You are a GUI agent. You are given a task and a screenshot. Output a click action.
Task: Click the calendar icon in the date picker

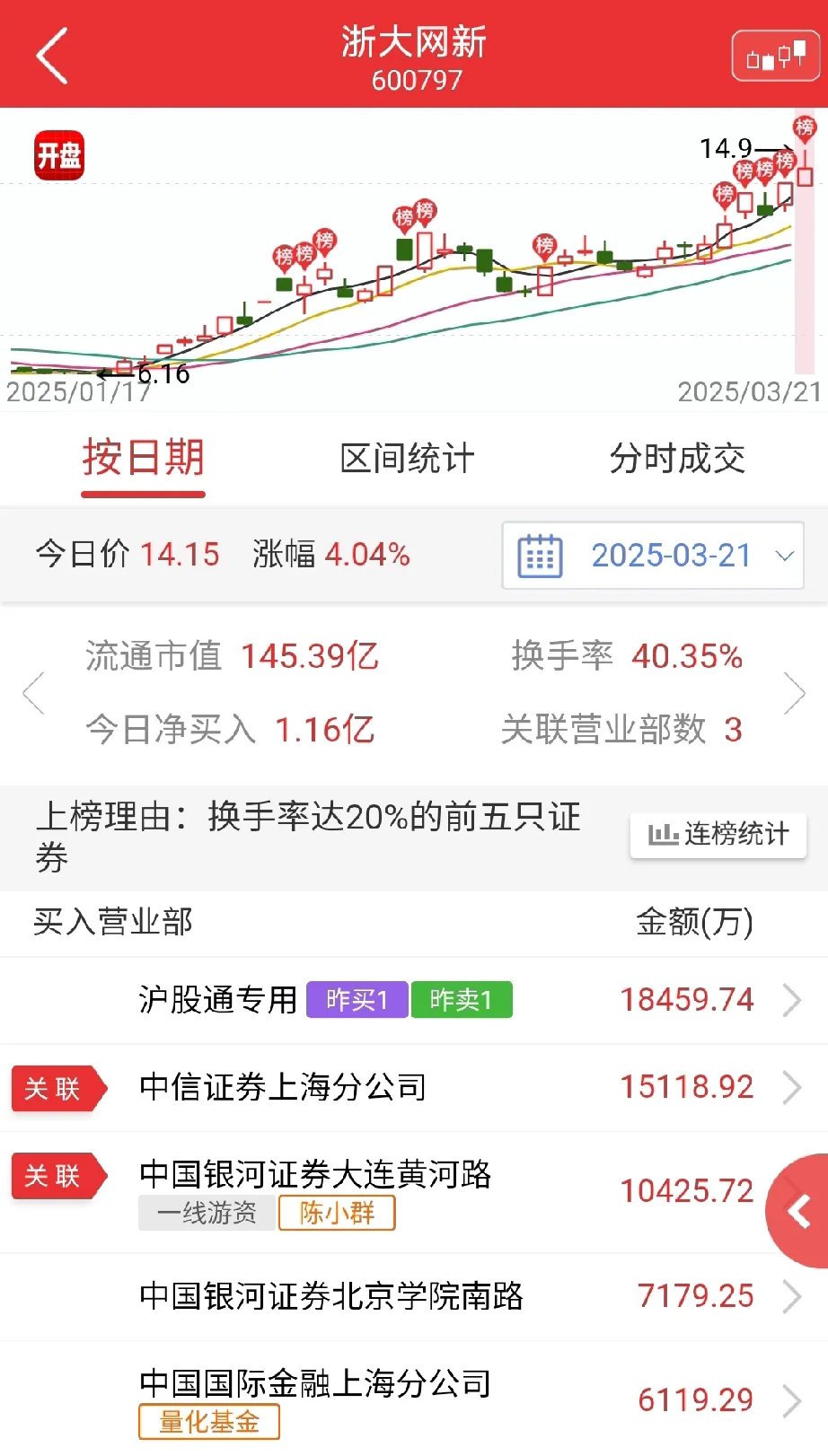tap(537, 555)
